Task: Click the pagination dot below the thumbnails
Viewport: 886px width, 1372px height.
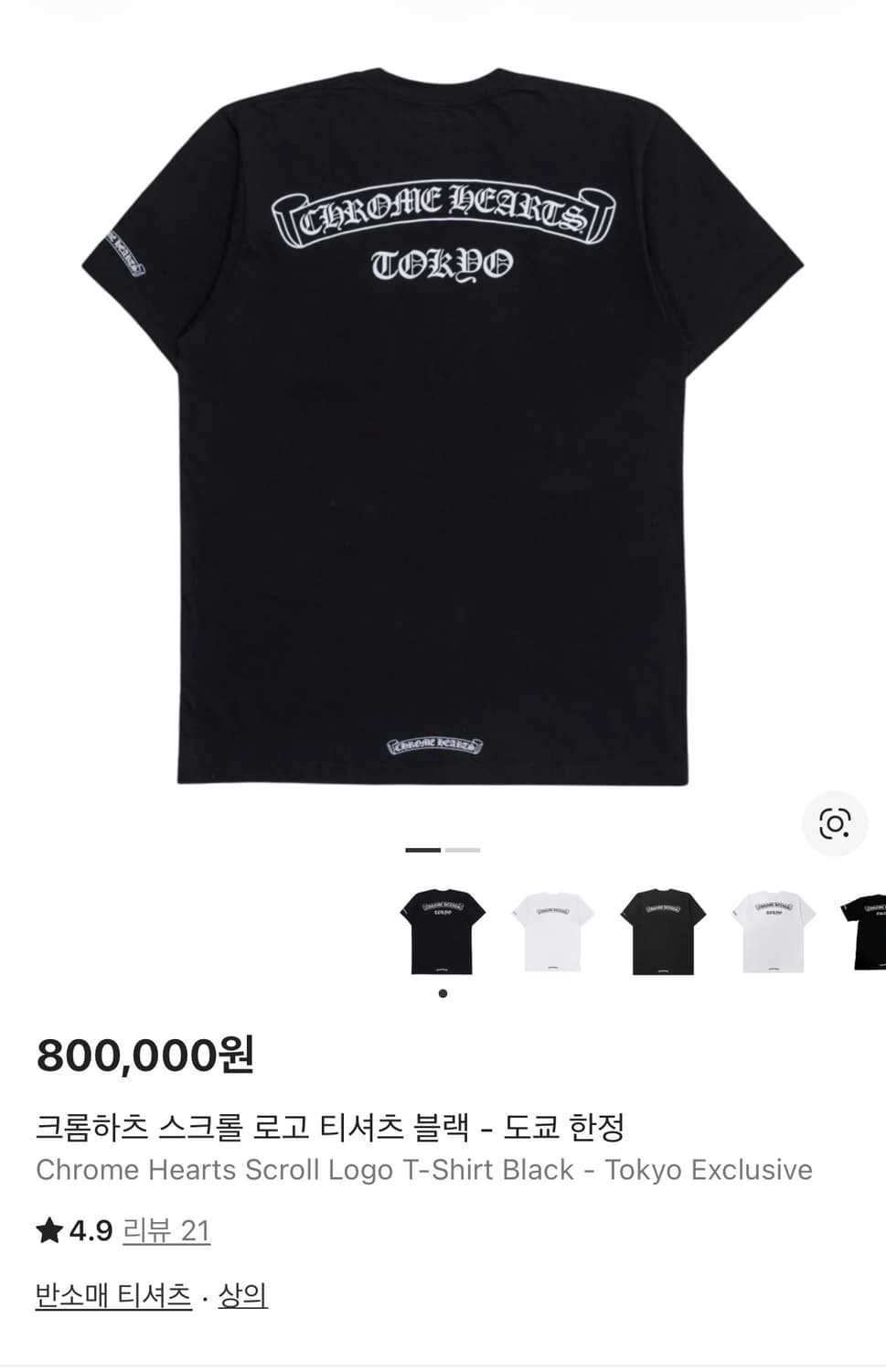Action: pyautogui.click(x=443, y=991)
